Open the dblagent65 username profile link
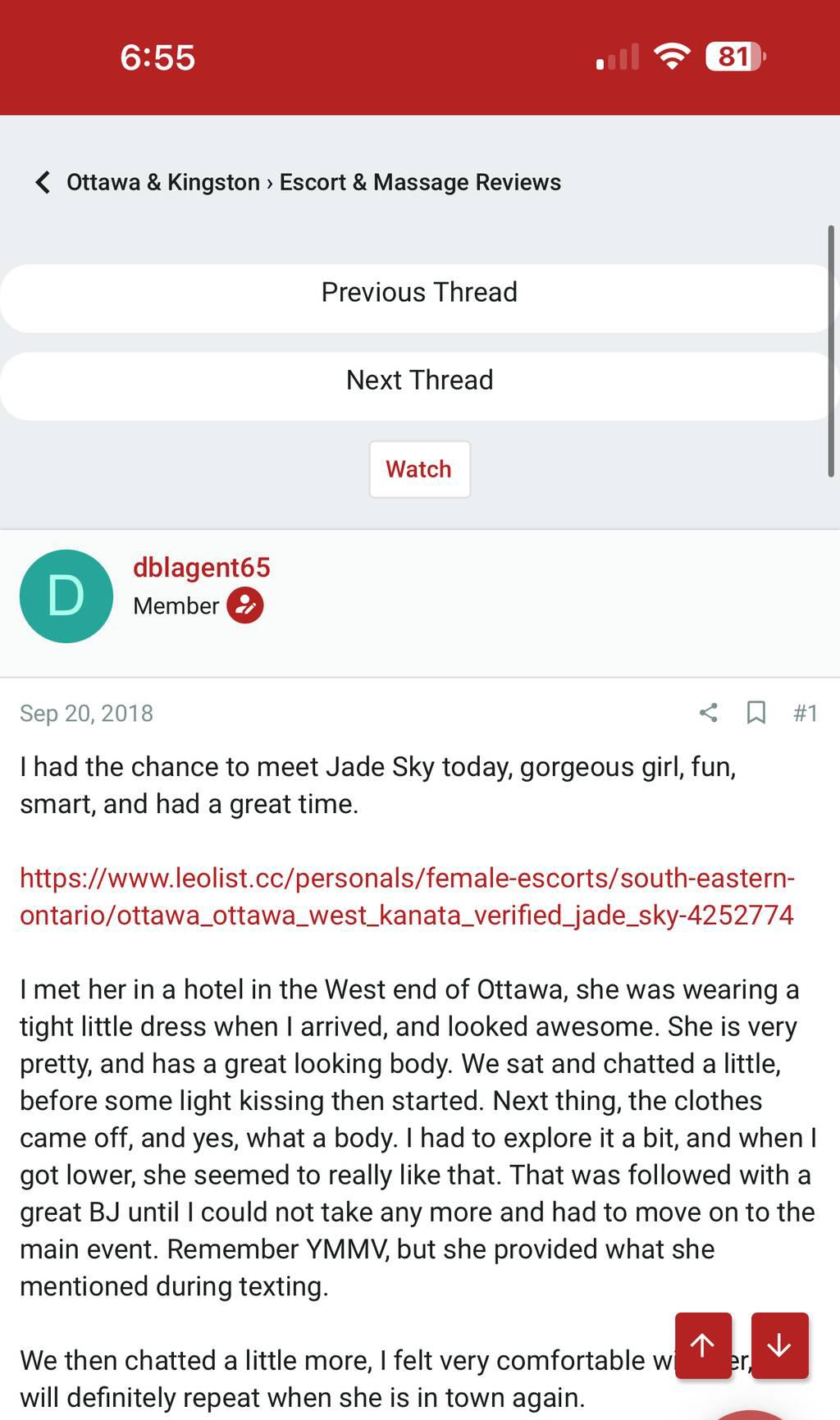The image size is (840, 1420). [202, 568]
